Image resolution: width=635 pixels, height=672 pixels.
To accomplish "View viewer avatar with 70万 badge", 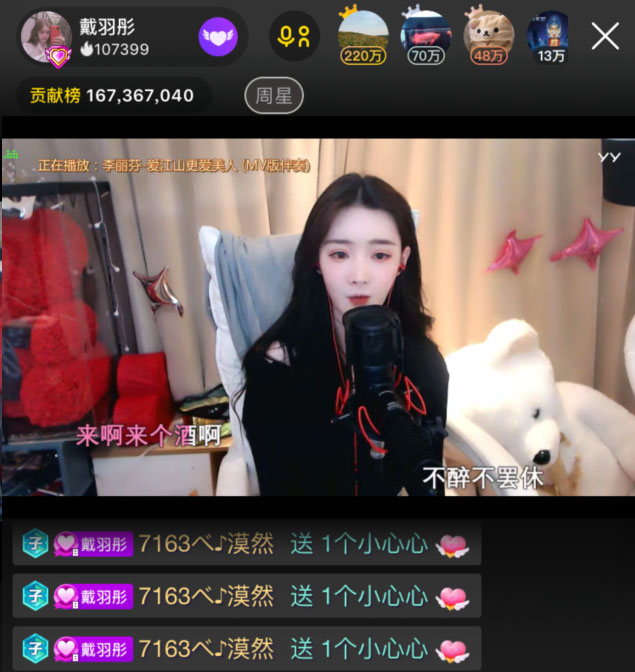I will point(425,35).
